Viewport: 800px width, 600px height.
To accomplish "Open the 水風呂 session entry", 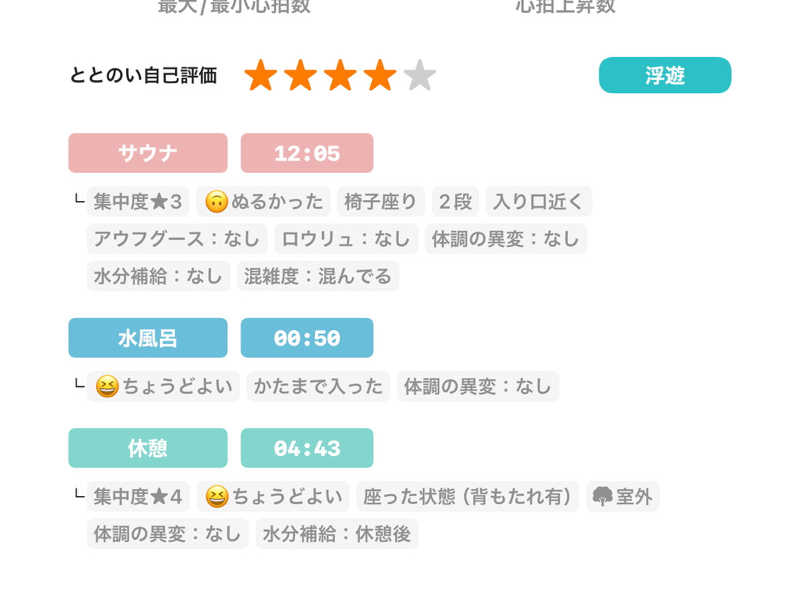I will pos(148,338).
